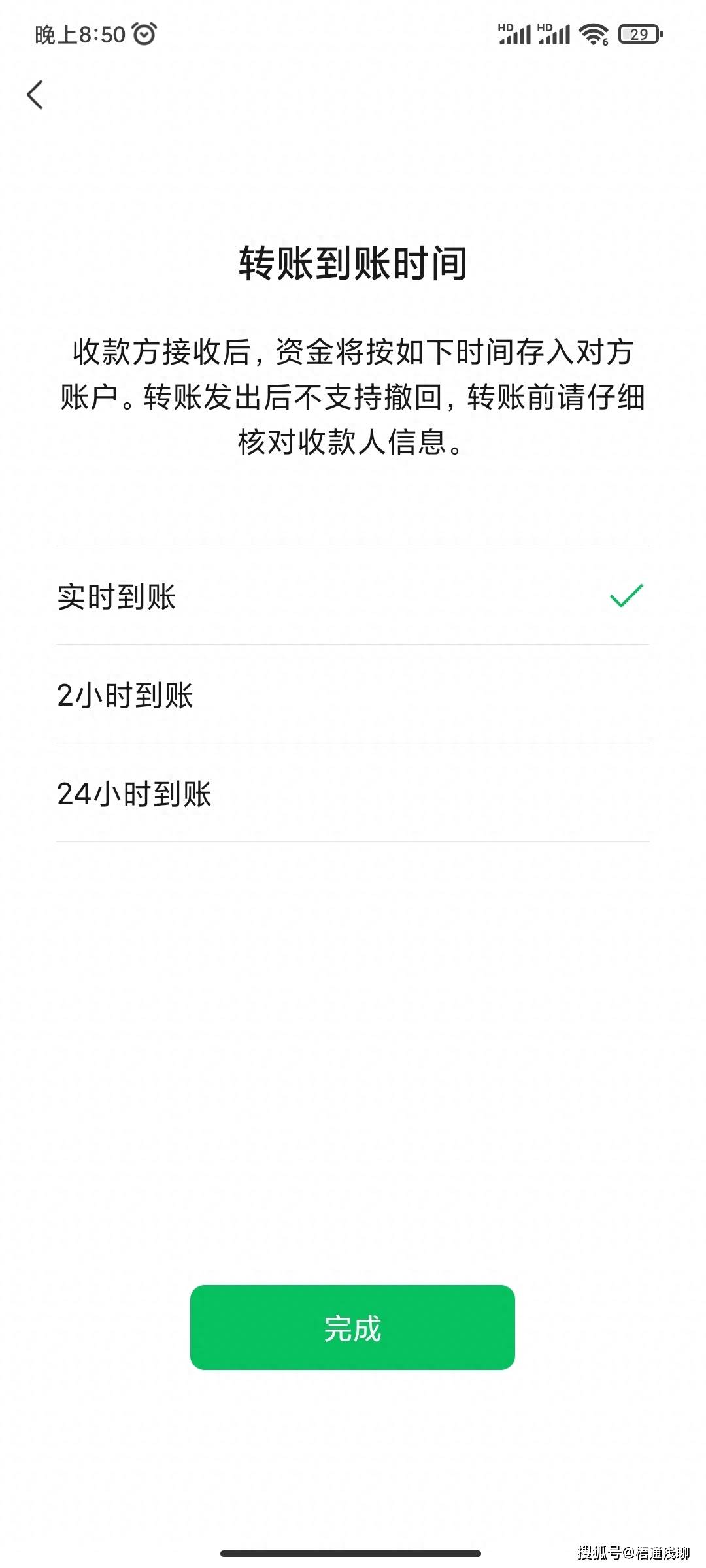This screenshot has width=706, height=1568.
Task: Click the back arrow to return
Action: point(36,95)
